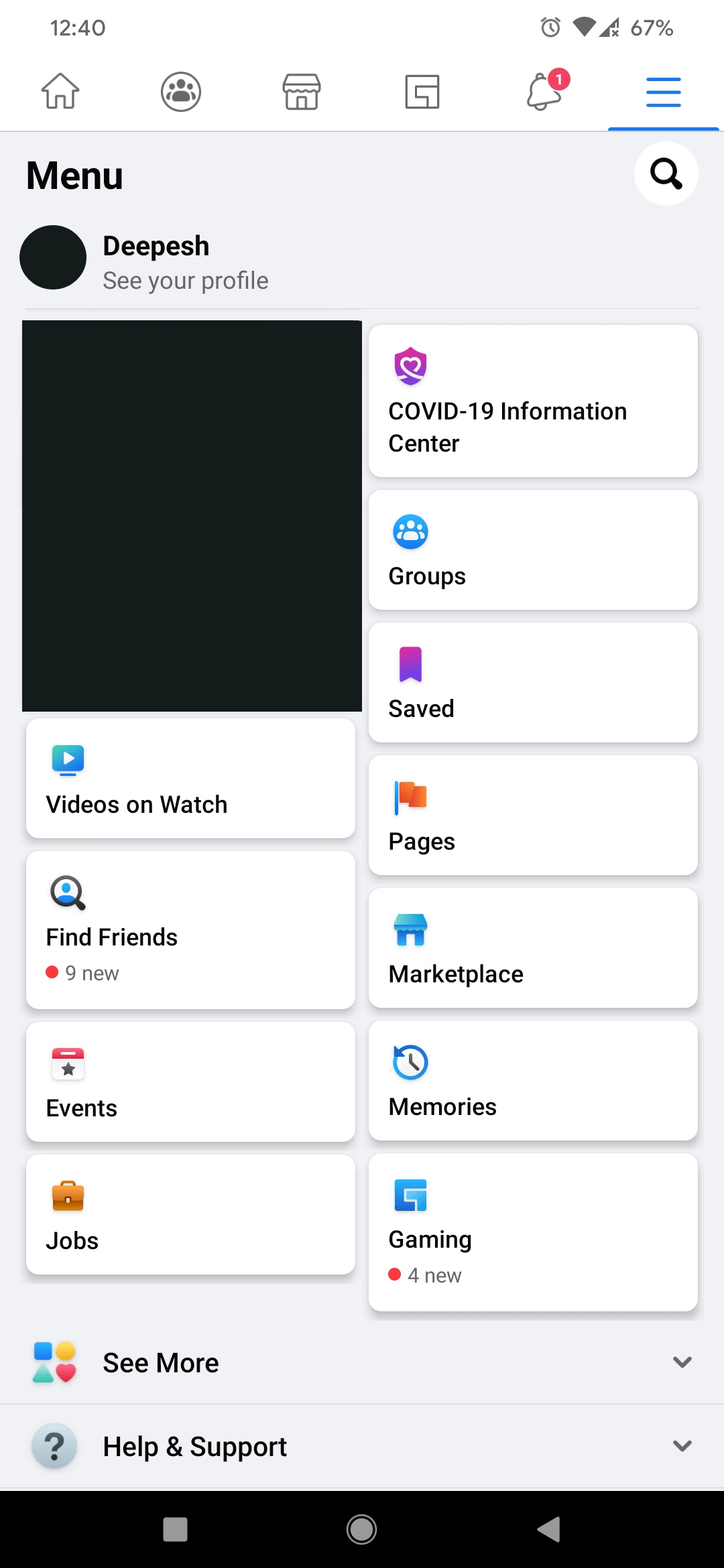Open the Pages card

[533, 815]
